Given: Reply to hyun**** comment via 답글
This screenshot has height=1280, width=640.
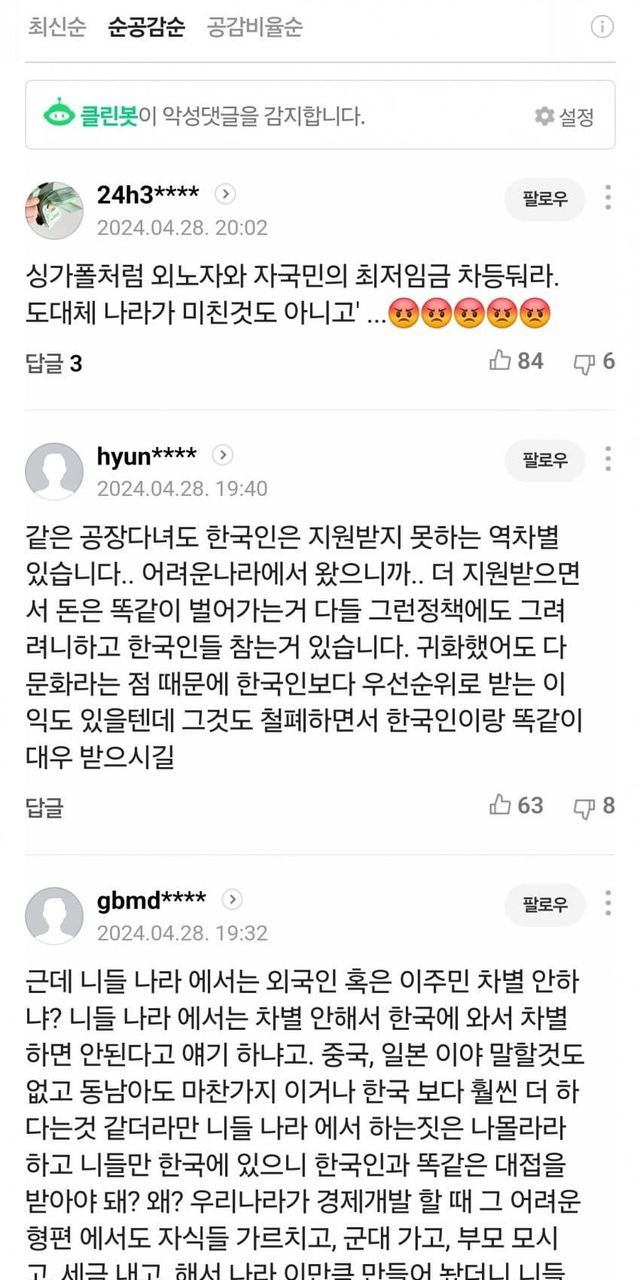Looking at the screenshot, I should (x=45, y=805).
